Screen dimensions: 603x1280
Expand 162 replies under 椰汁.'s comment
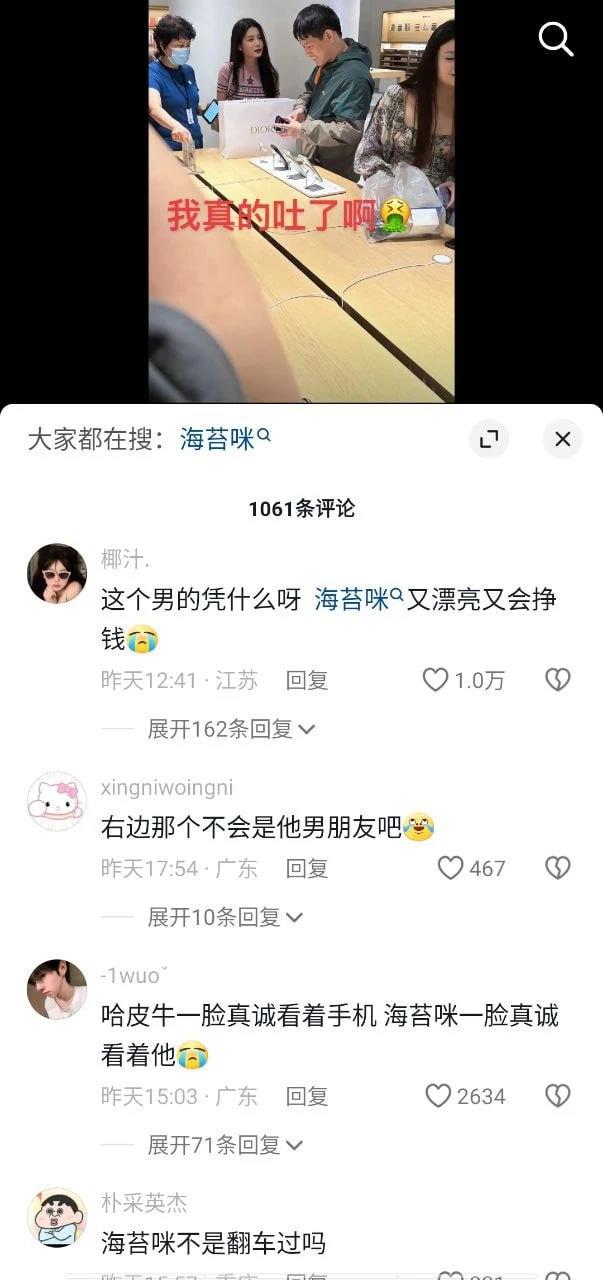click(x=231, y=729)
